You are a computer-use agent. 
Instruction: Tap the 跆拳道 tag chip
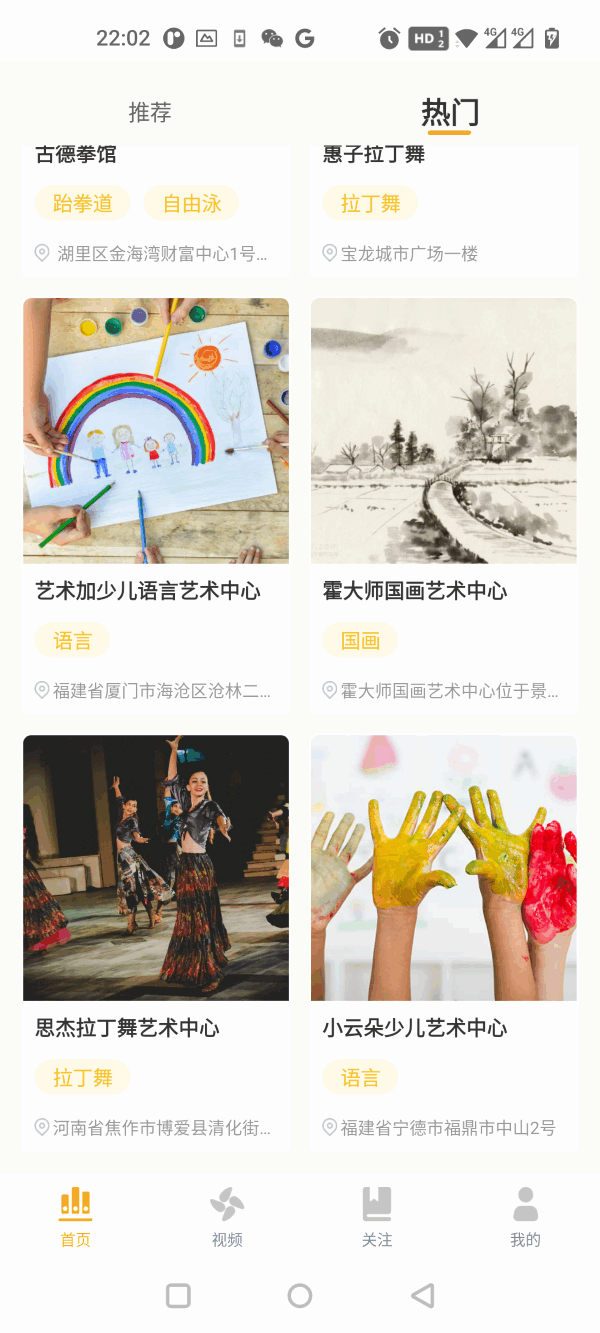83,203
